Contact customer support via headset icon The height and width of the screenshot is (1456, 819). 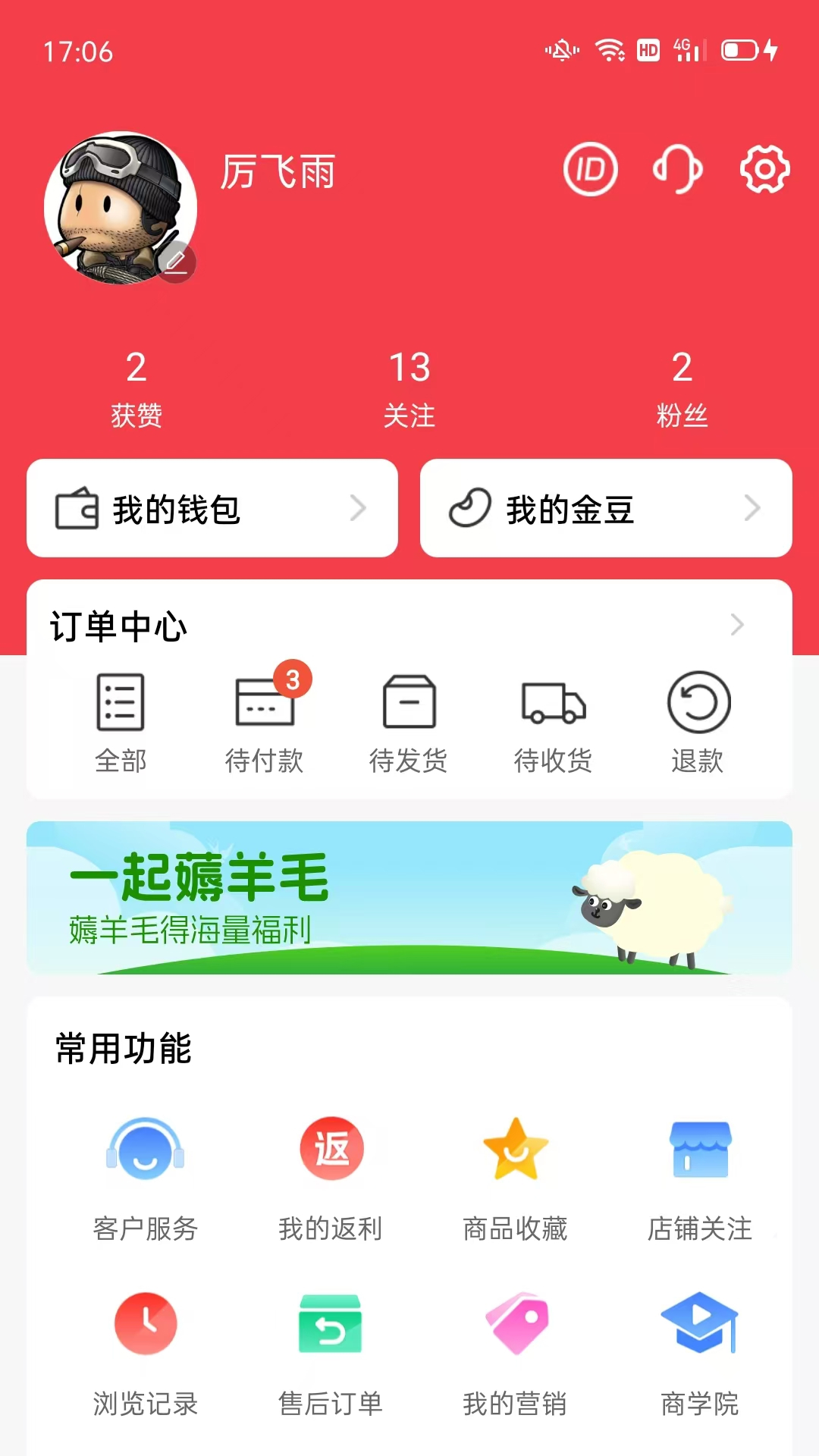pyautogui.click(x=677, y=169)
